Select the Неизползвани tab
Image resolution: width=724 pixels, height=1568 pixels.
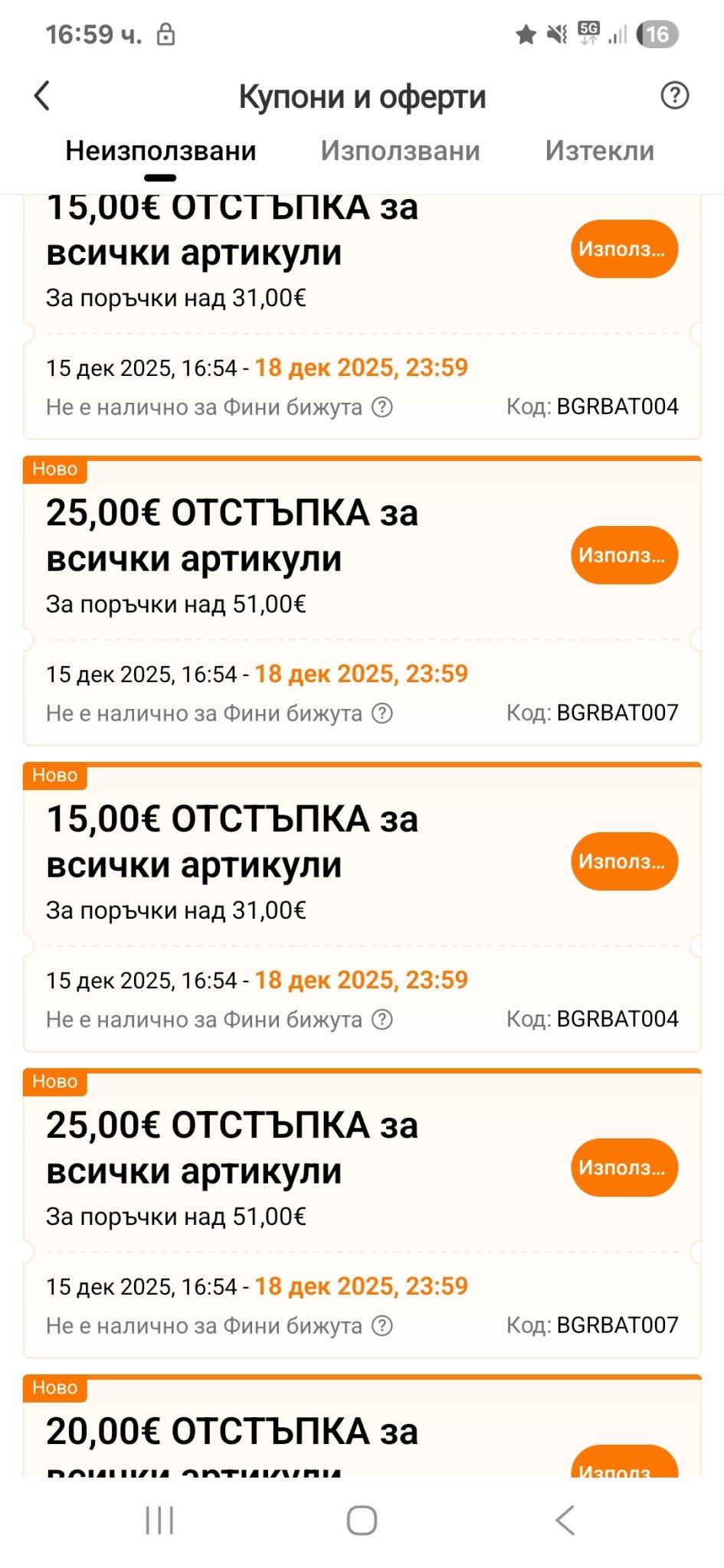(x=161, y=152)
